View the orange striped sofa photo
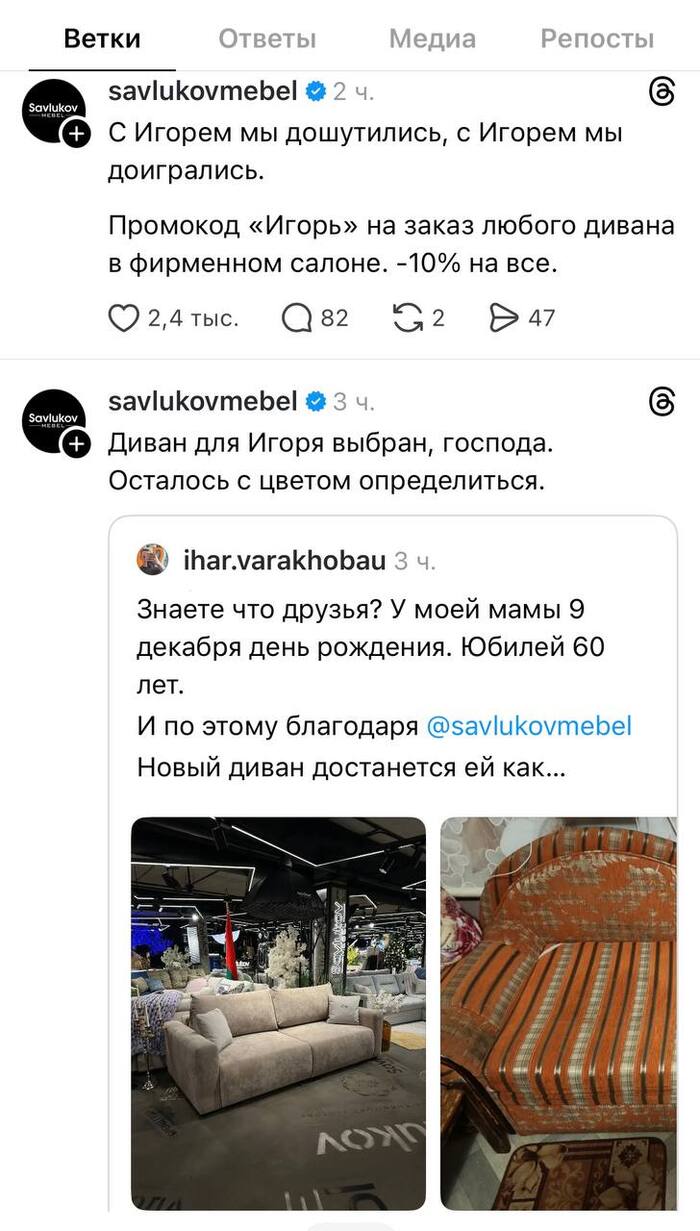700x1231 pixels. [558, 1012]
